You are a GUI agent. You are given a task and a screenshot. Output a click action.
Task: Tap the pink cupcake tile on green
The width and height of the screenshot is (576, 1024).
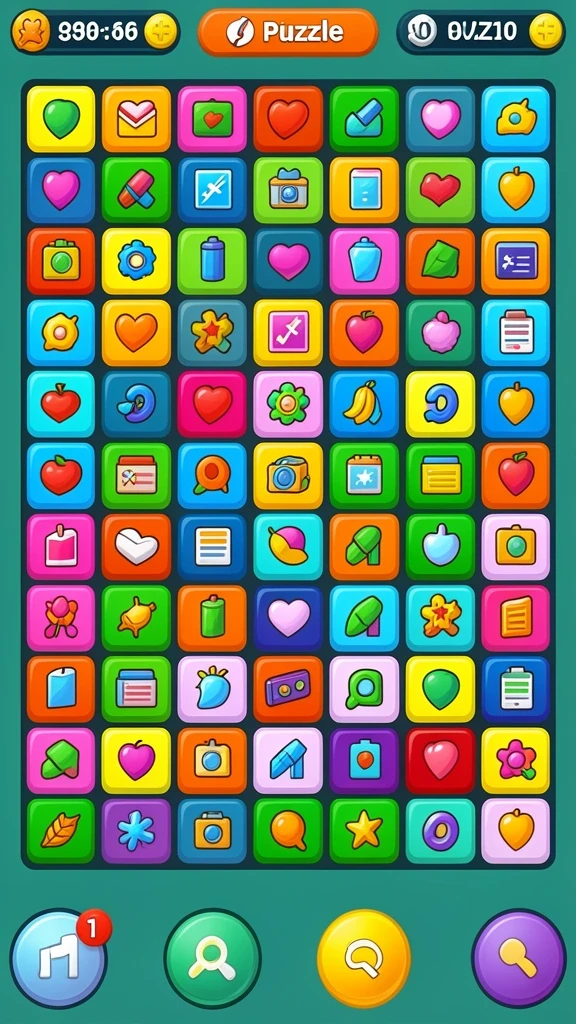click(x=440, y=332)
